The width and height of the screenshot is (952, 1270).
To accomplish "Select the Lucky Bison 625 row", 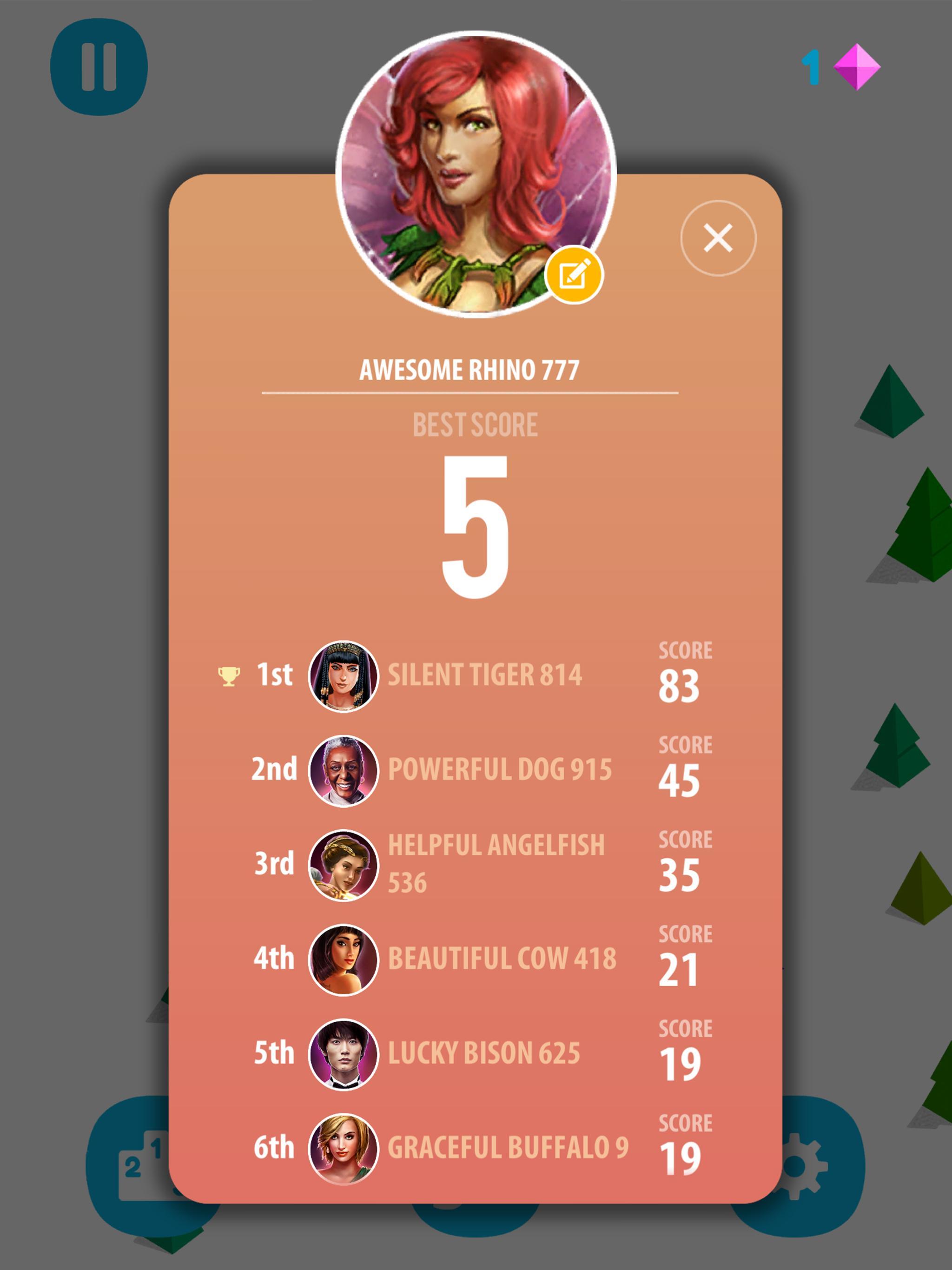I will click(x=485, y=1052).
